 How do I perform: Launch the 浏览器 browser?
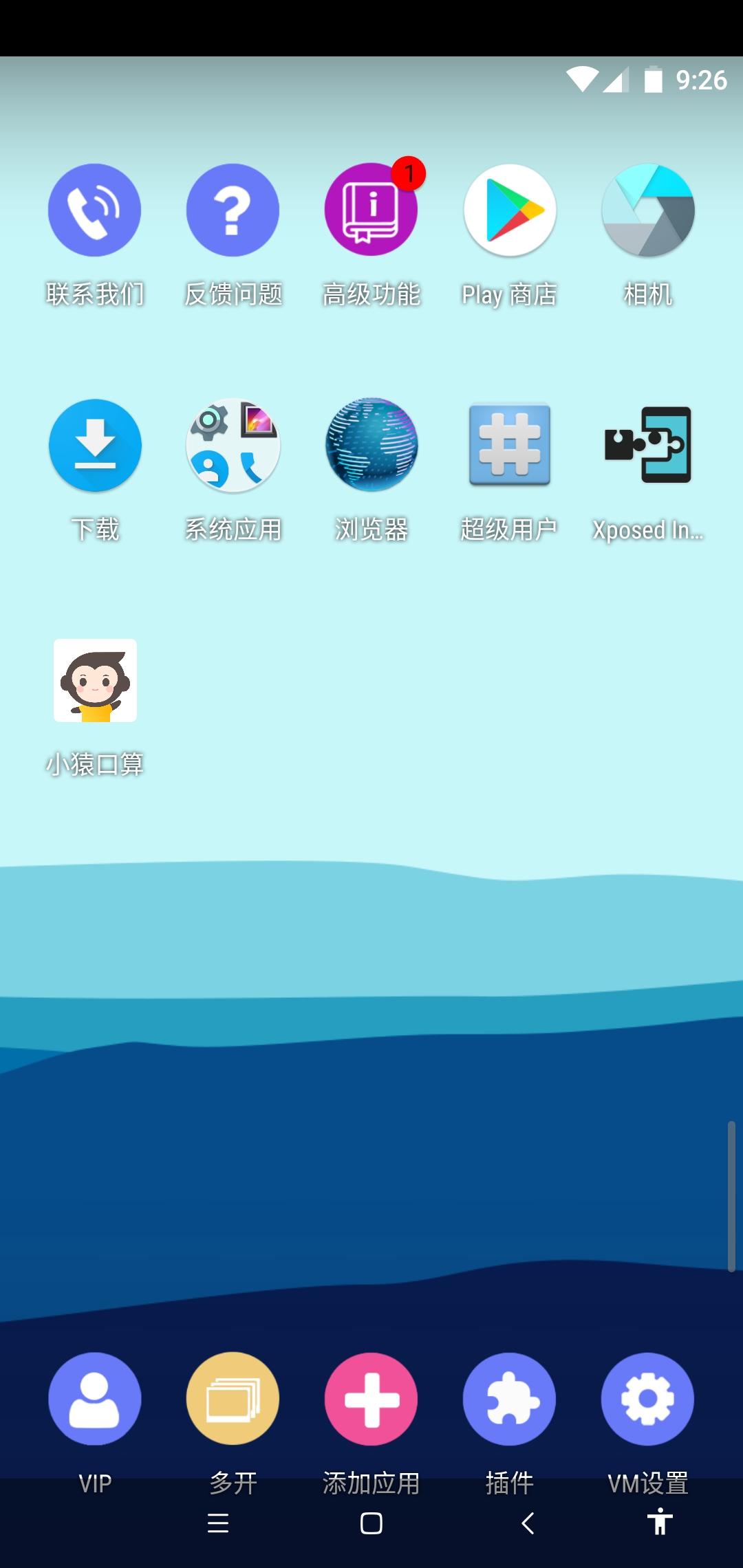(x=371, y=446)
